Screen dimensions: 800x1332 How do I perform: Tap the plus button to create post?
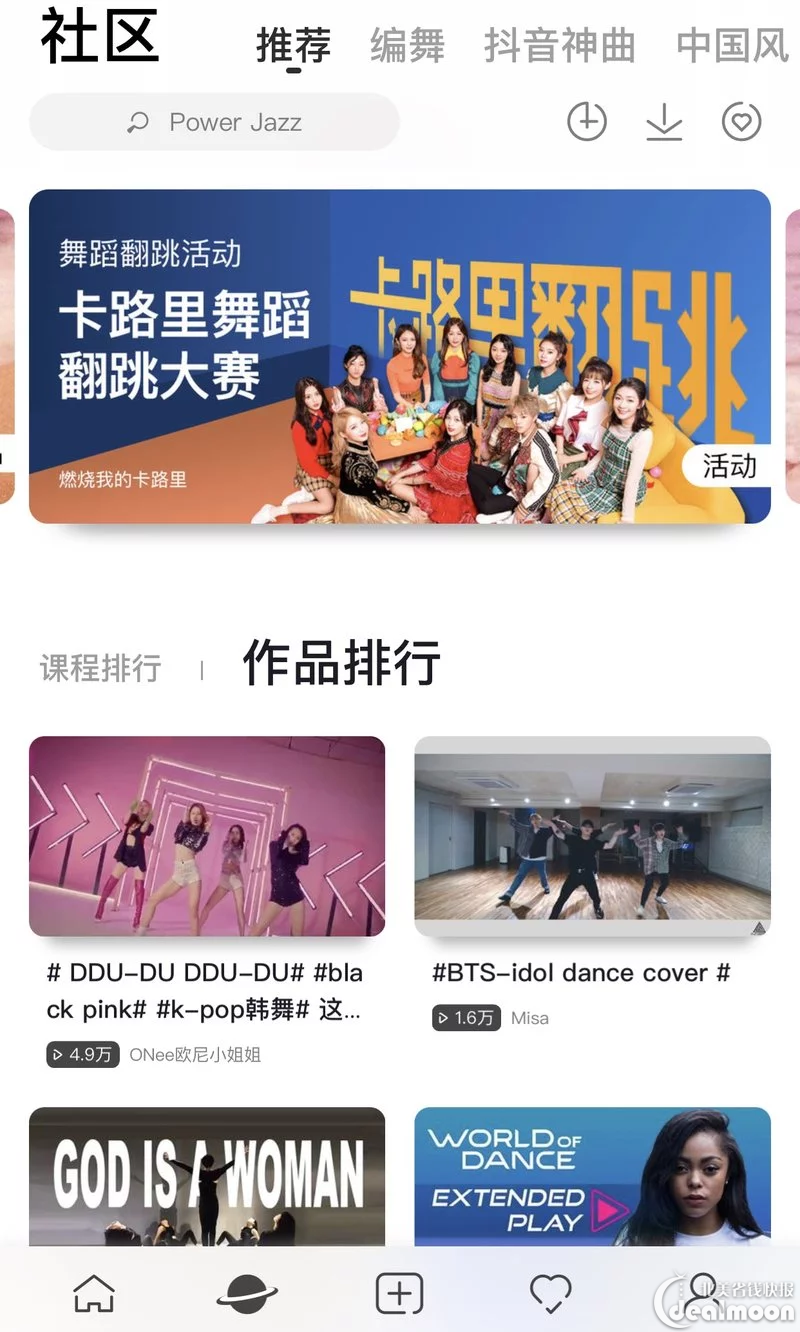pyautogui.click(x=399, y=1294)
